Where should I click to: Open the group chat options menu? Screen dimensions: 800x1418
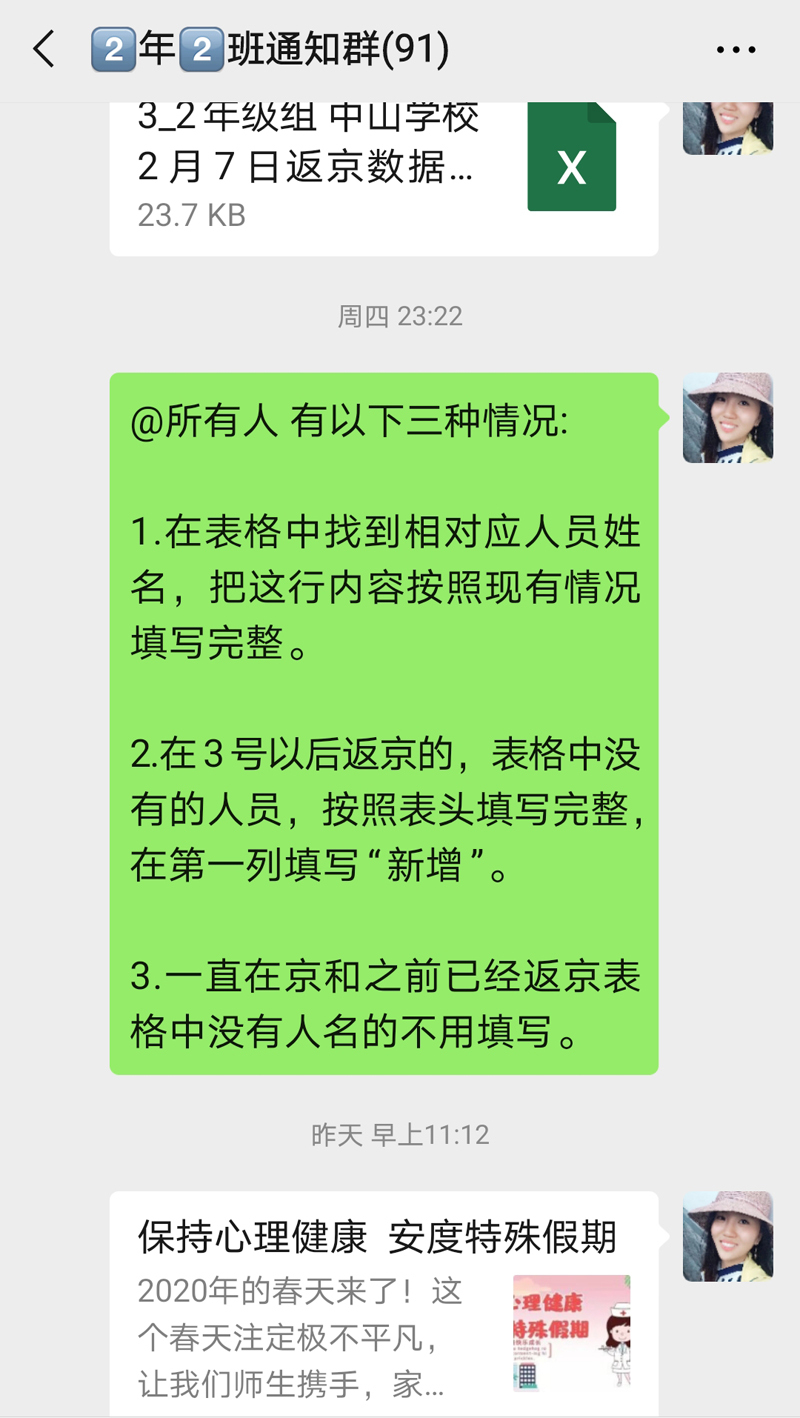737,49
